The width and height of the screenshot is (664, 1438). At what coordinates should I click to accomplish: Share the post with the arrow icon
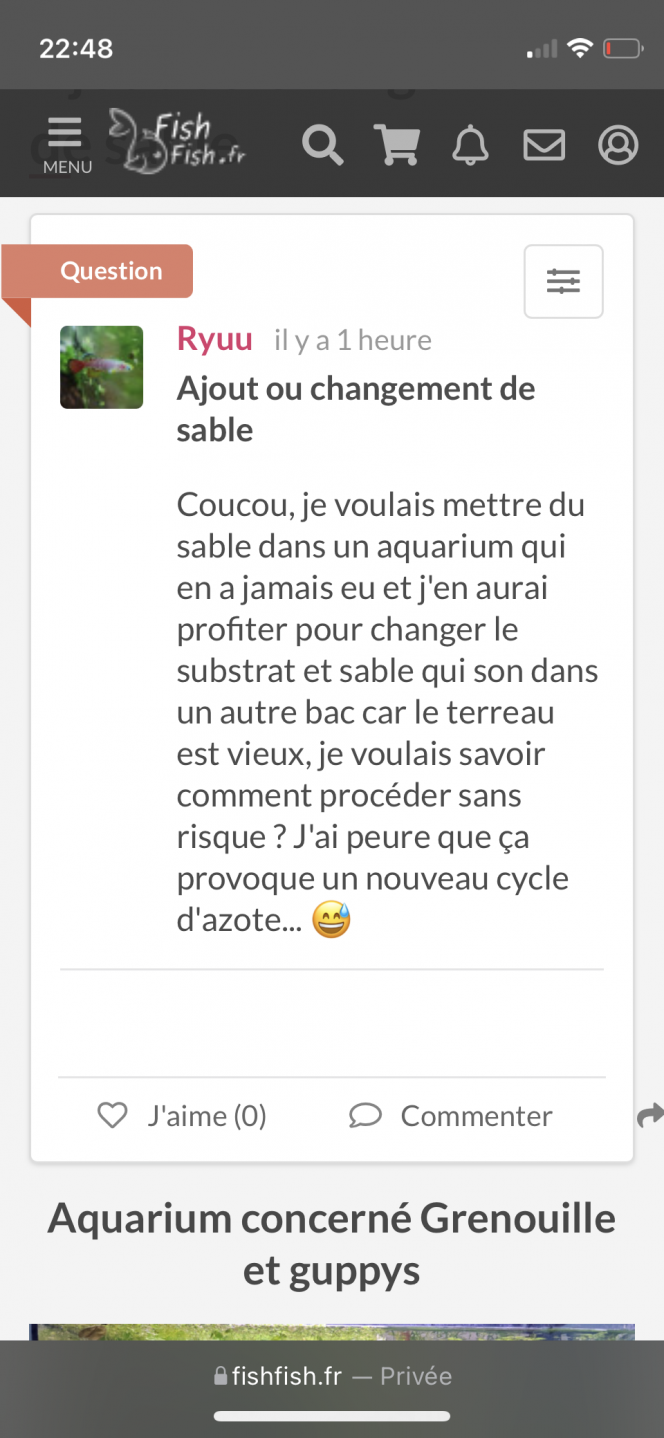click(x=650, y=1115)
